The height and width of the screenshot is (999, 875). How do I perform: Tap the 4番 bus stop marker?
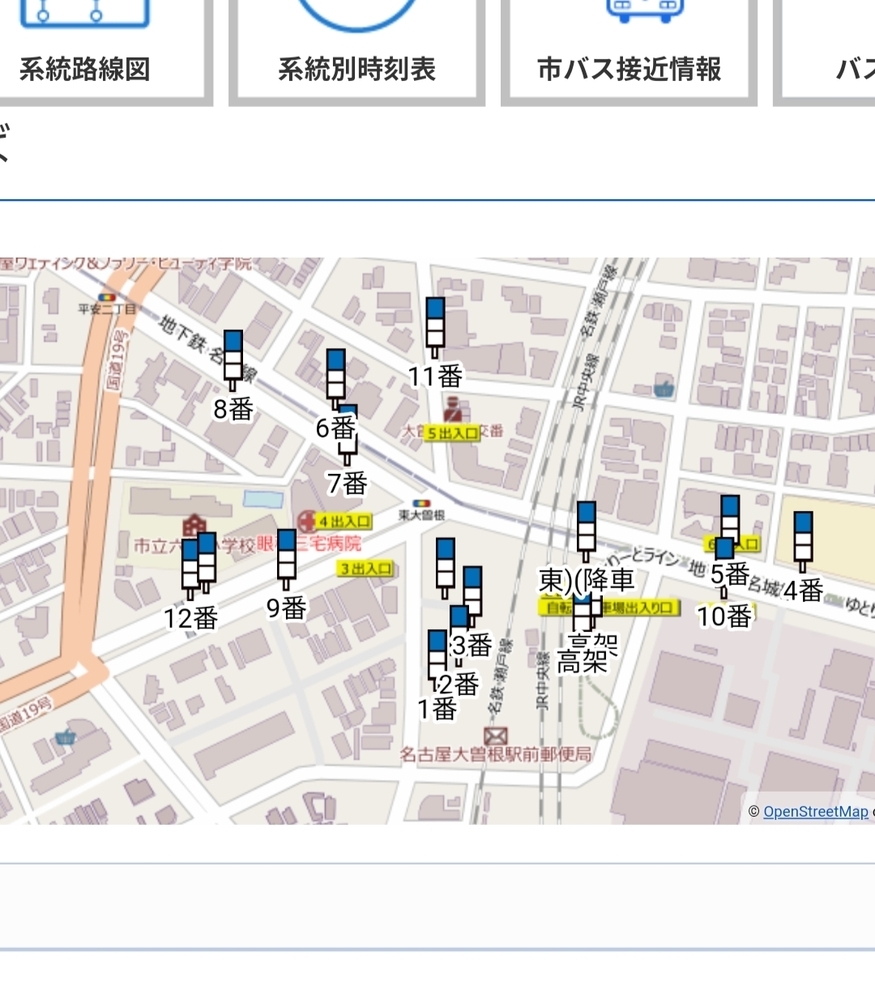[x=803, y=539]
